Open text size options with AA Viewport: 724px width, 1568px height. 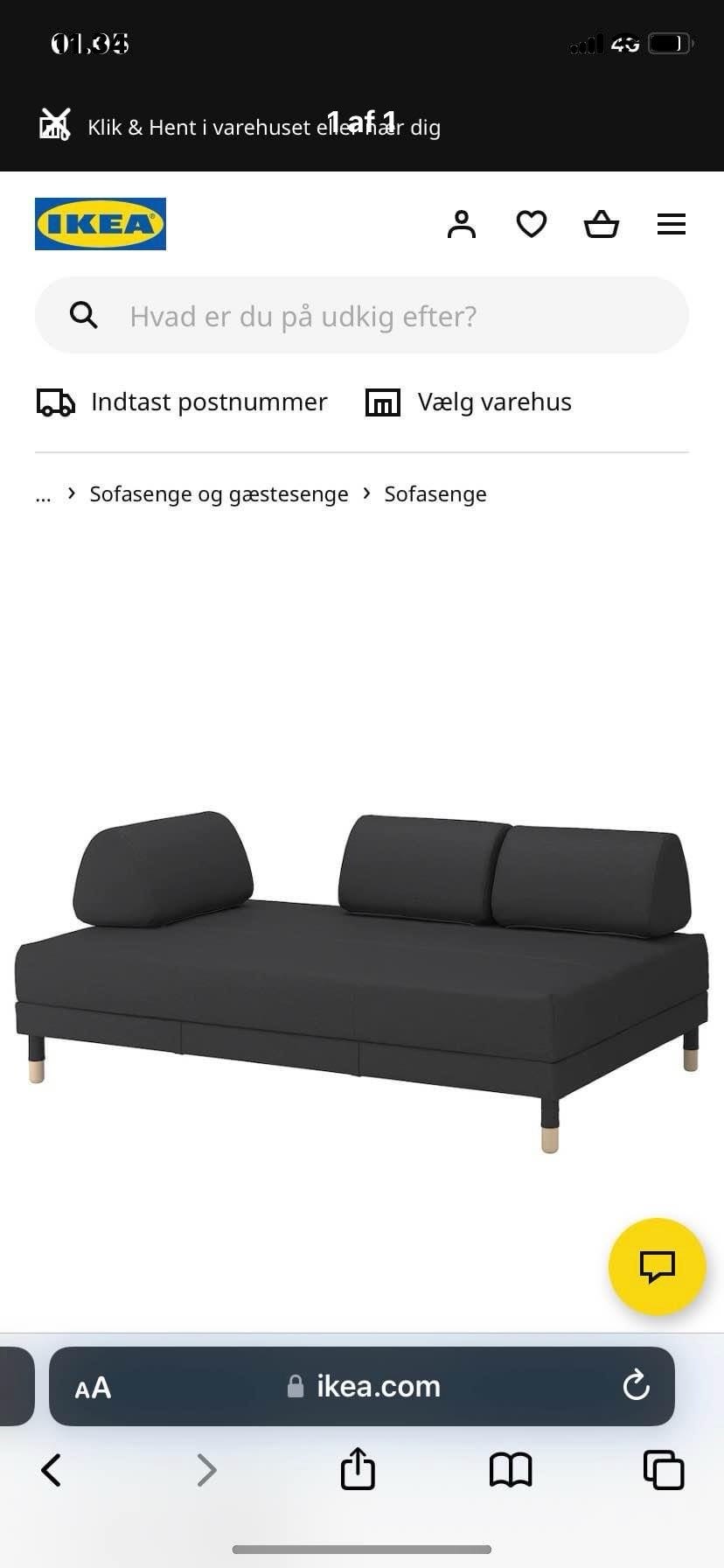tap(91, 1386)
